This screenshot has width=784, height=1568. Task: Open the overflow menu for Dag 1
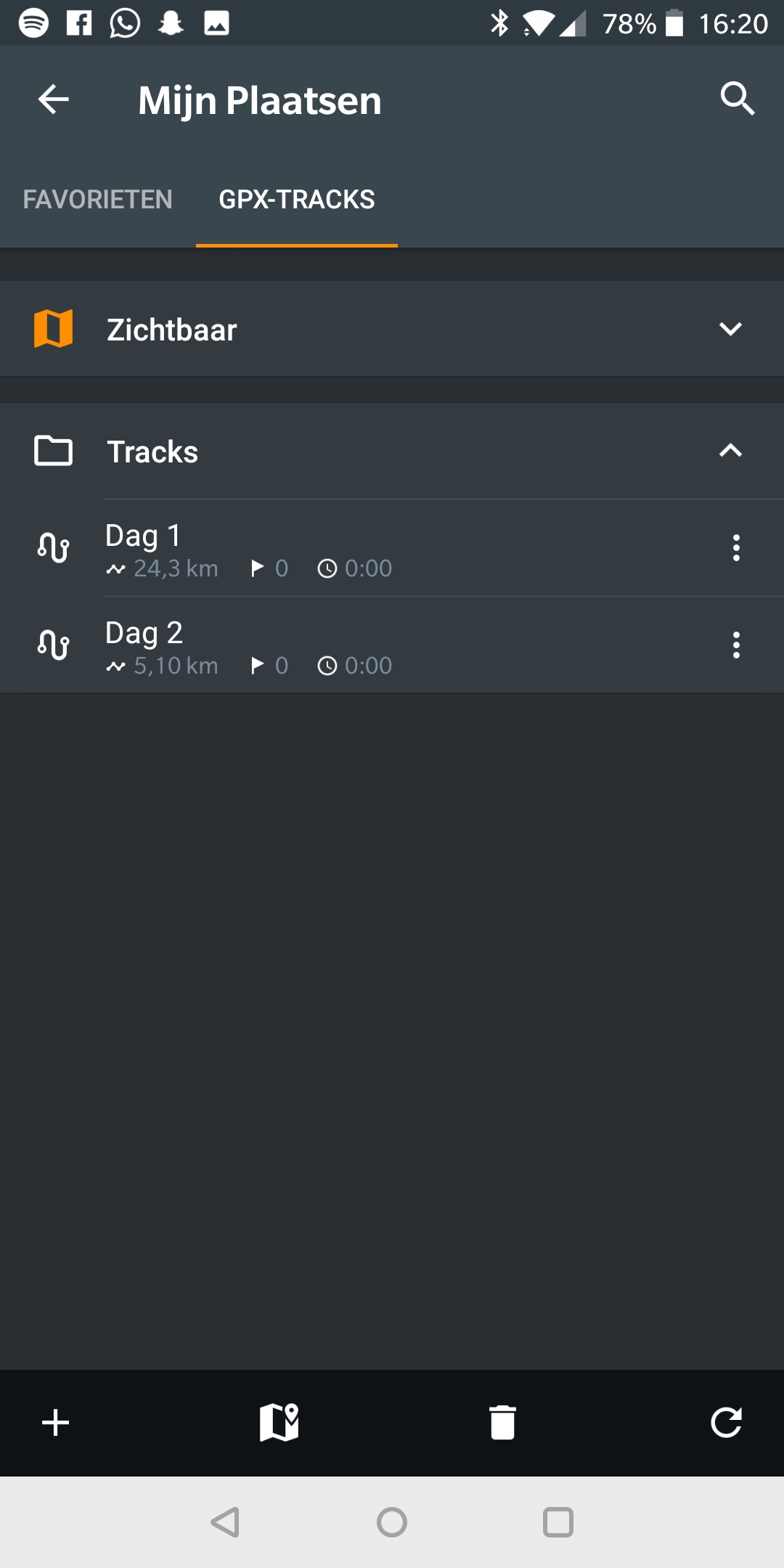pyautogui.click(x=736, y=548)
